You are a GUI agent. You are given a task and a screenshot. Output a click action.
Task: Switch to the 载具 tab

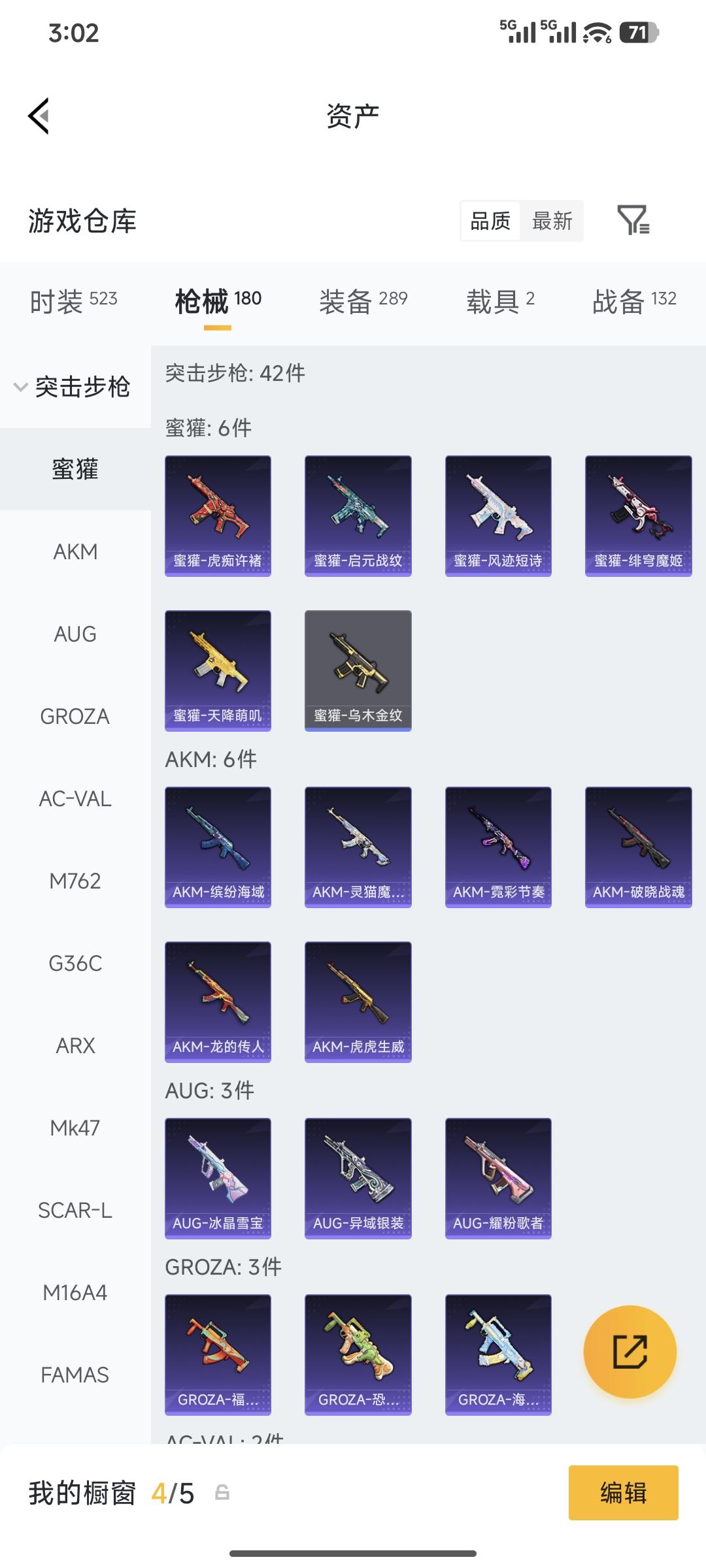[x=500, y=301]
